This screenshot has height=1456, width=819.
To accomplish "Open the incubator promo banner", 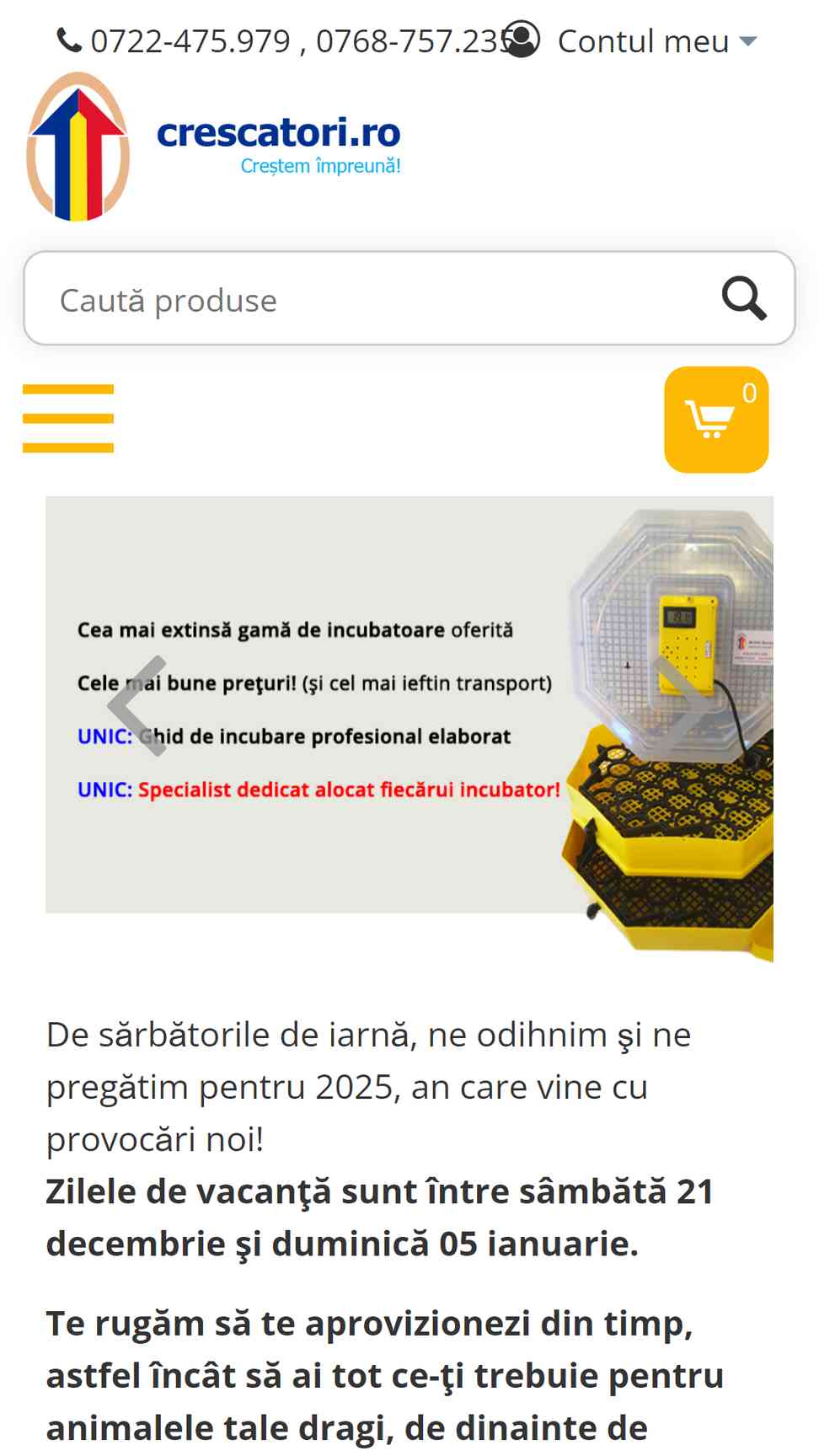I will [409, 729].
